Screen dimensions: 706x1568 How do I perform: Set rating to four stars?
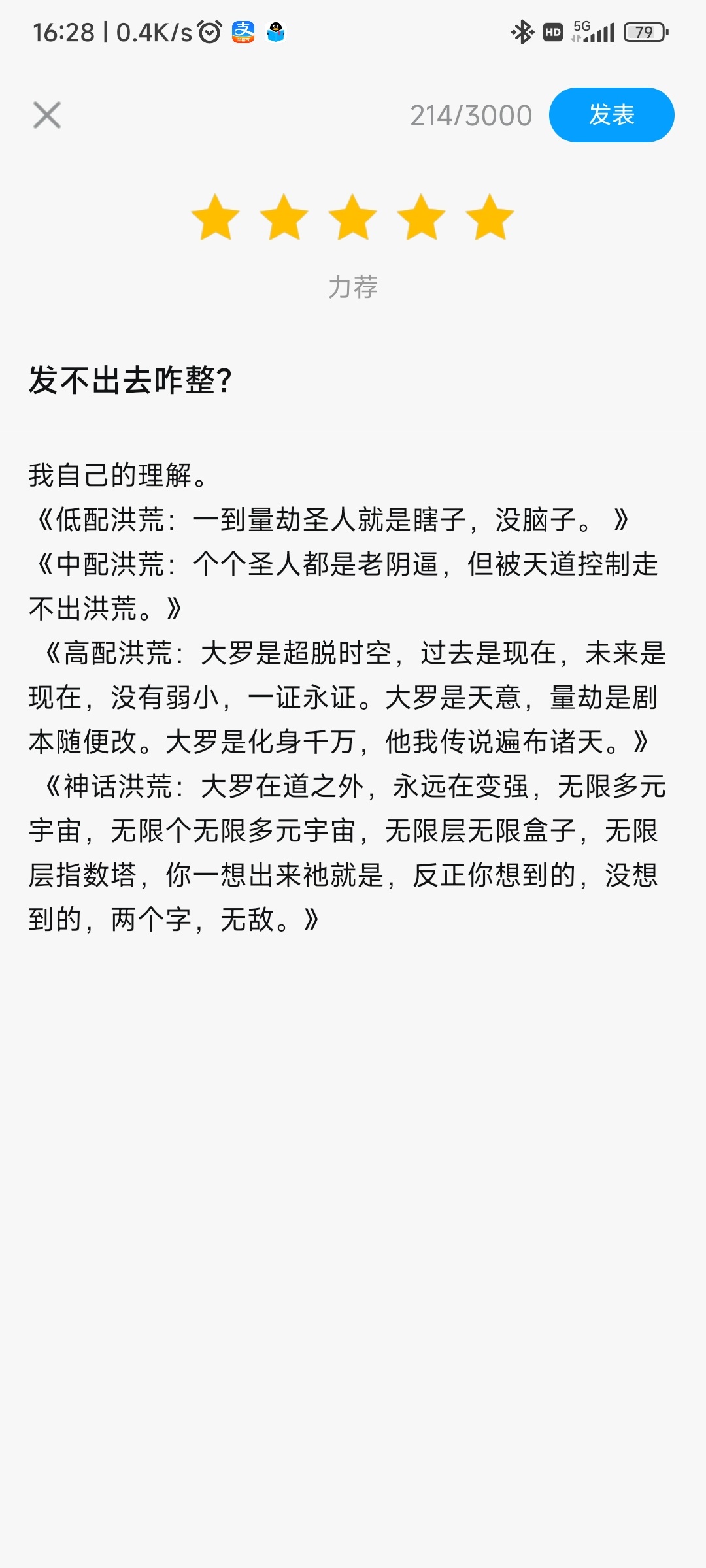pos(422,217)
